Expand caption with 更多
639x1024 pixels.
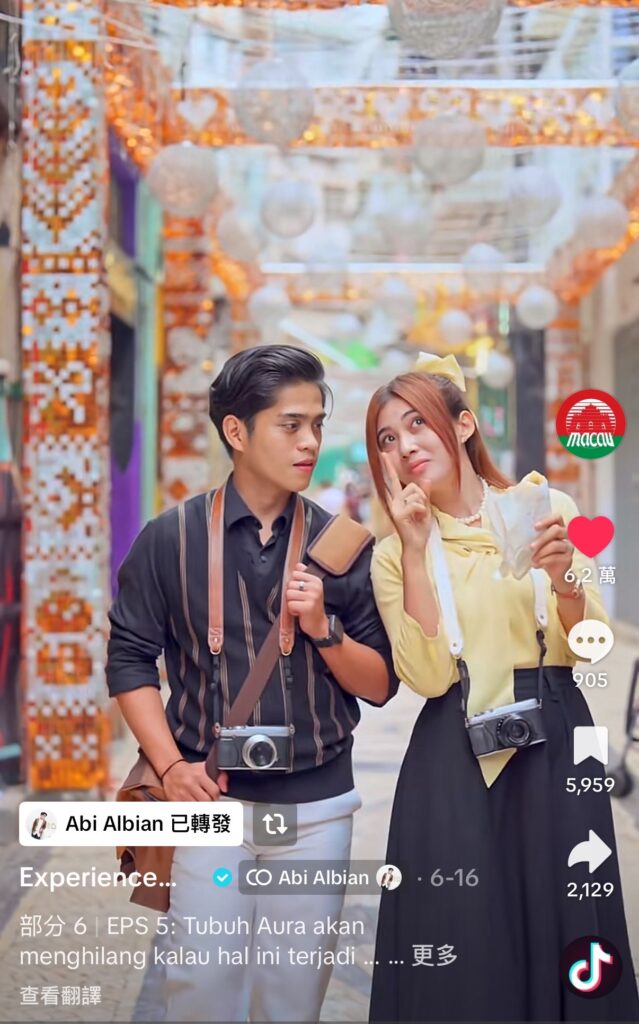pos(435,956)
